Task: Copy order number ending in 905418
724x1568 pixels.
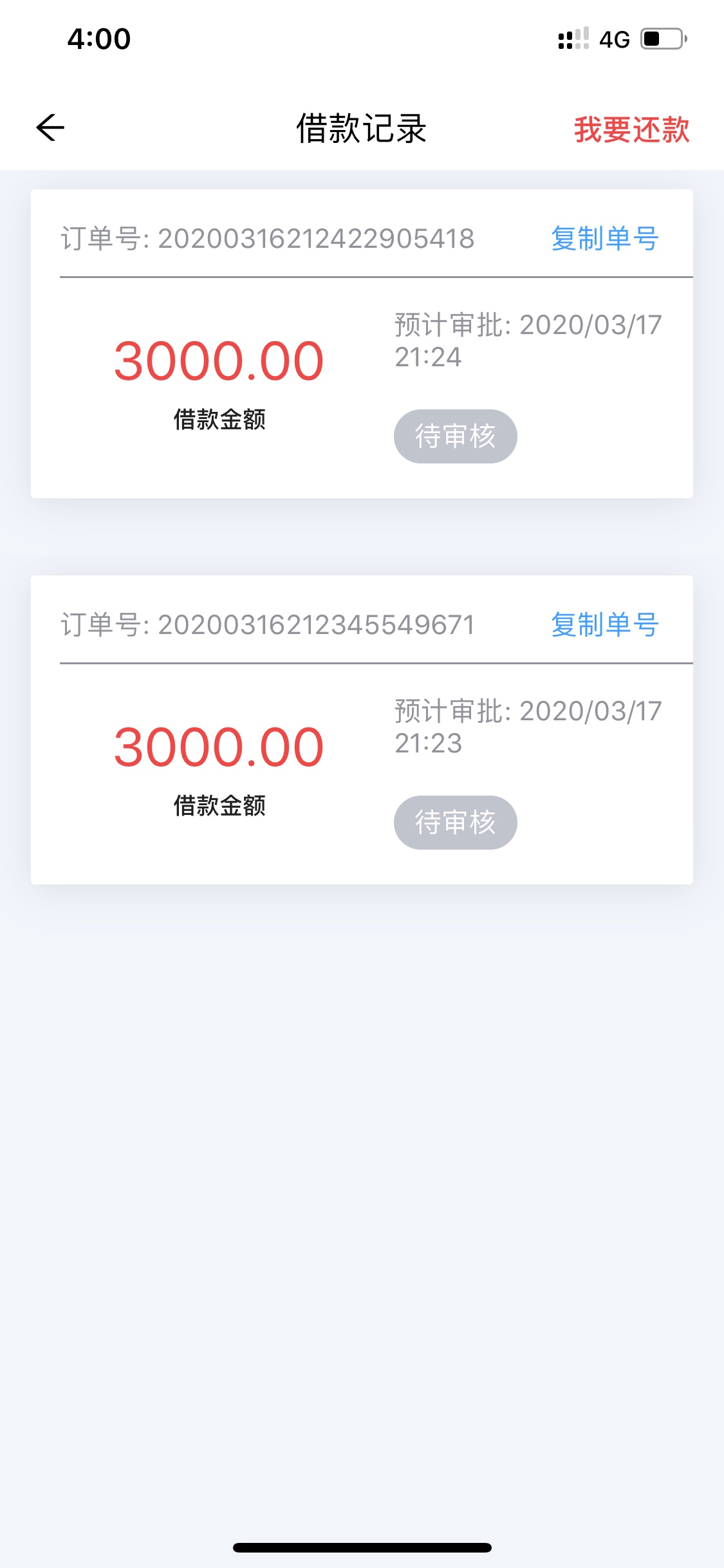Action: [605, 239]
